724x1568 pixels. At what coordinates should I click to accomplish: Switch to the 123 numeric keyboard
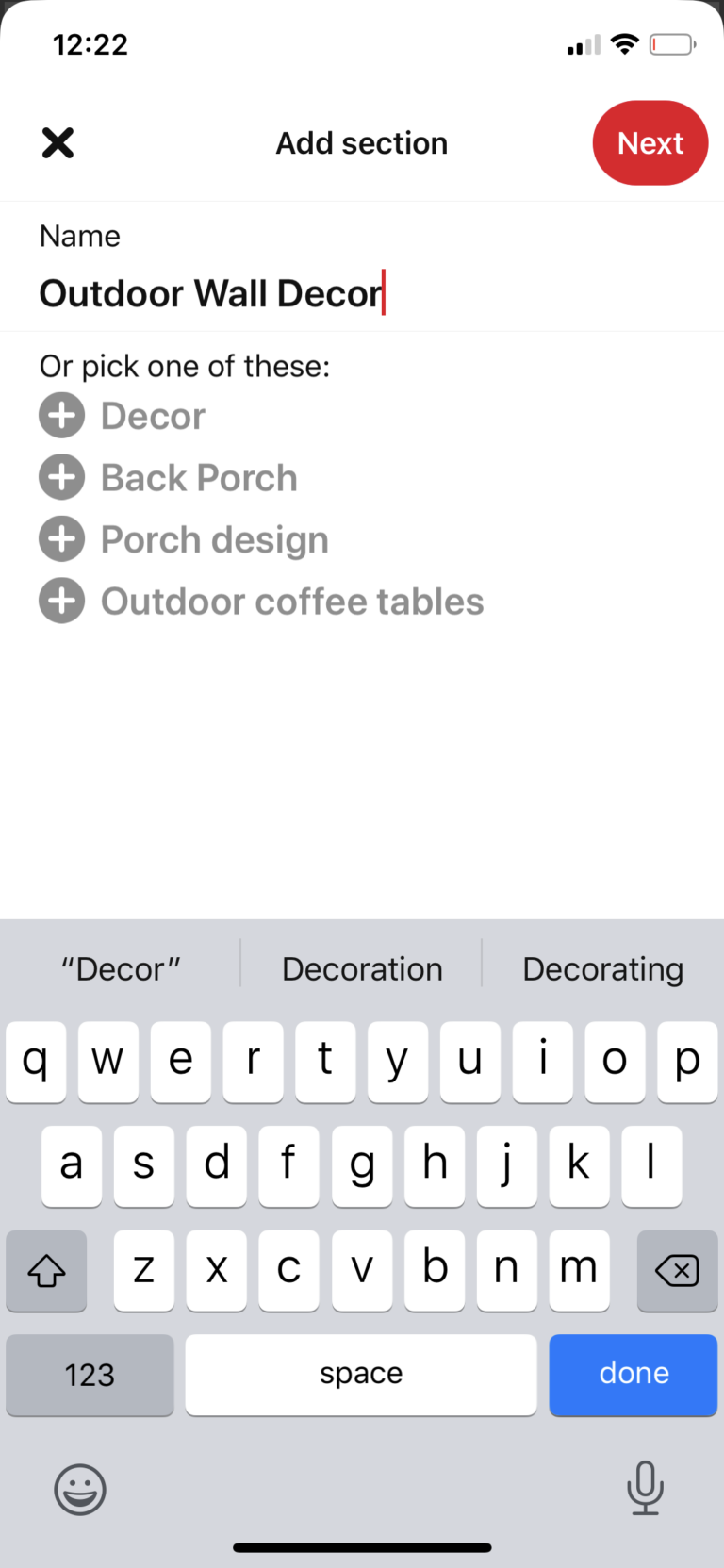tap(90, 1375)
